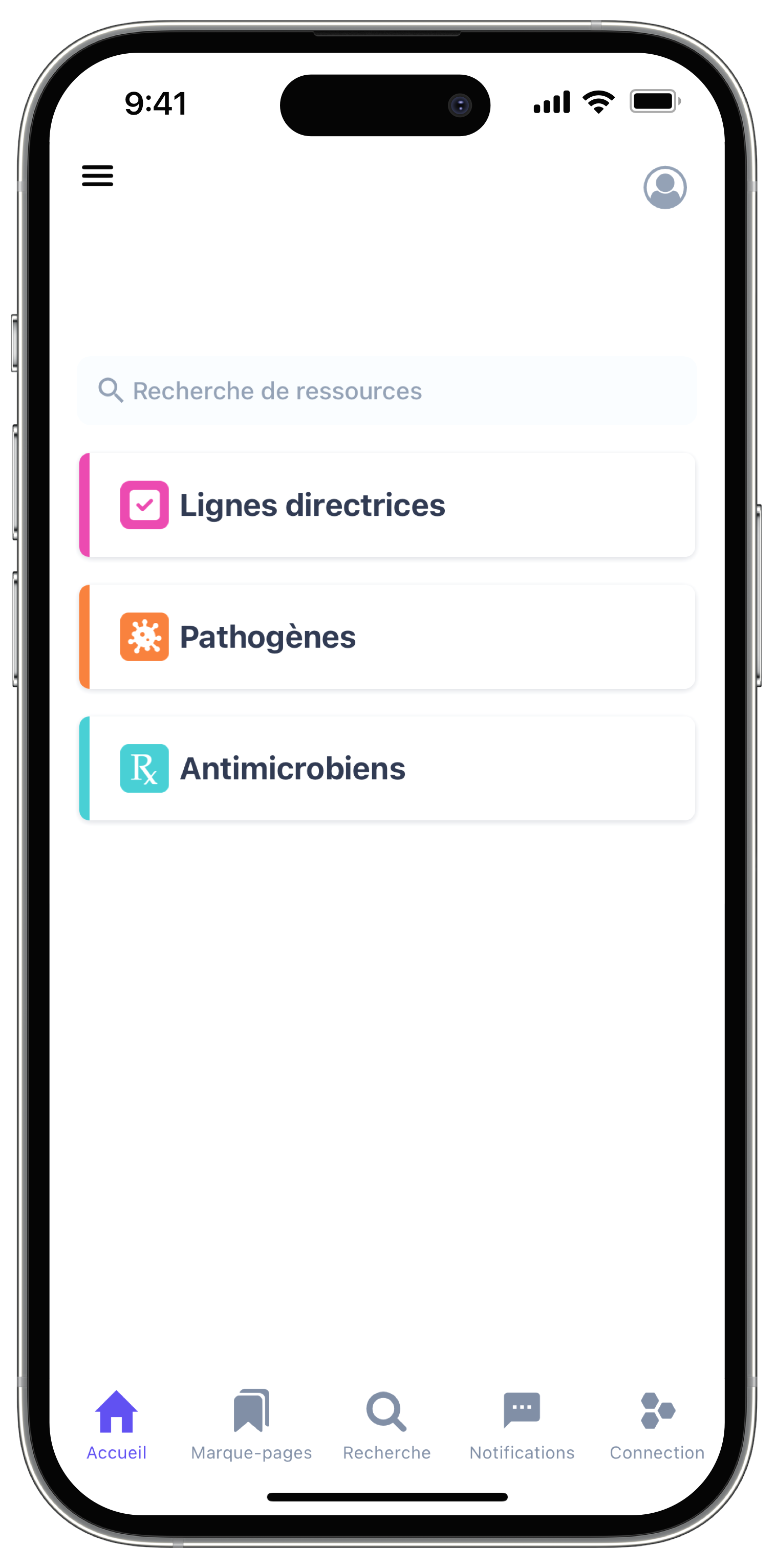Open the Pathogènes card
The width and height of the screenshot is (776, 1568).
[x=387, y=637]
